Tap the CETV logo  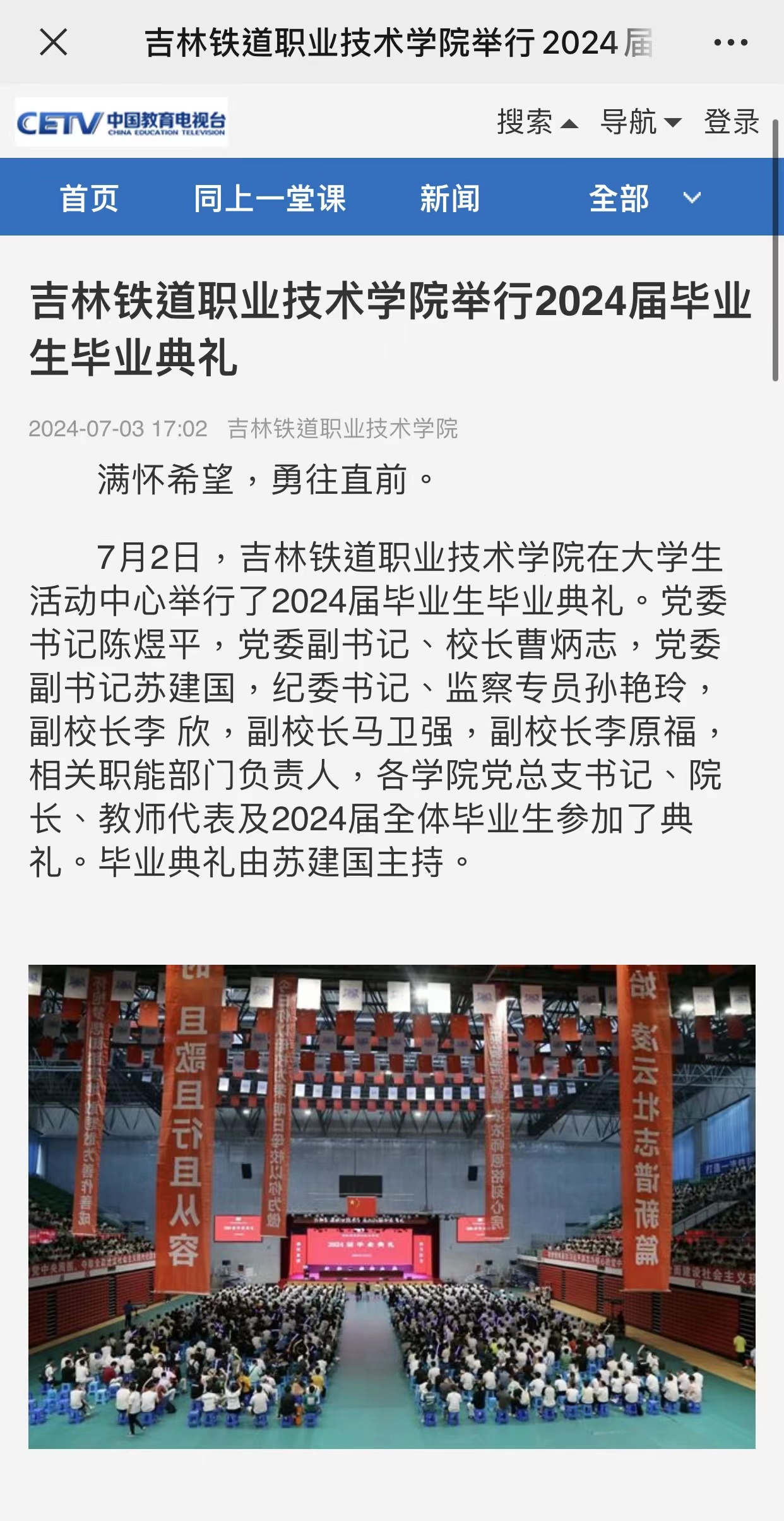click(121, 122)
